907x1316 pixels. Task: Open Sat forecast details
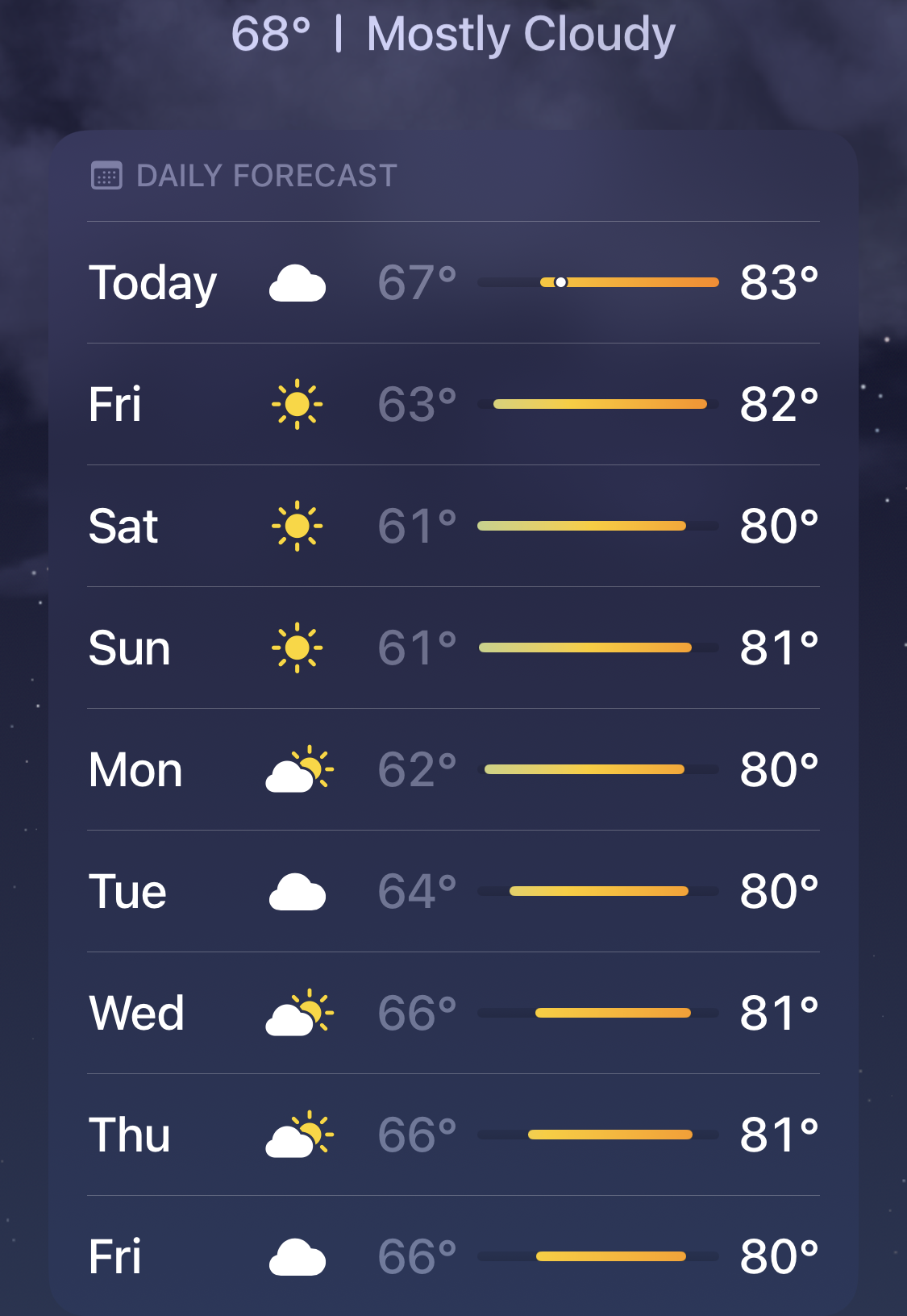tap(453, 527)
